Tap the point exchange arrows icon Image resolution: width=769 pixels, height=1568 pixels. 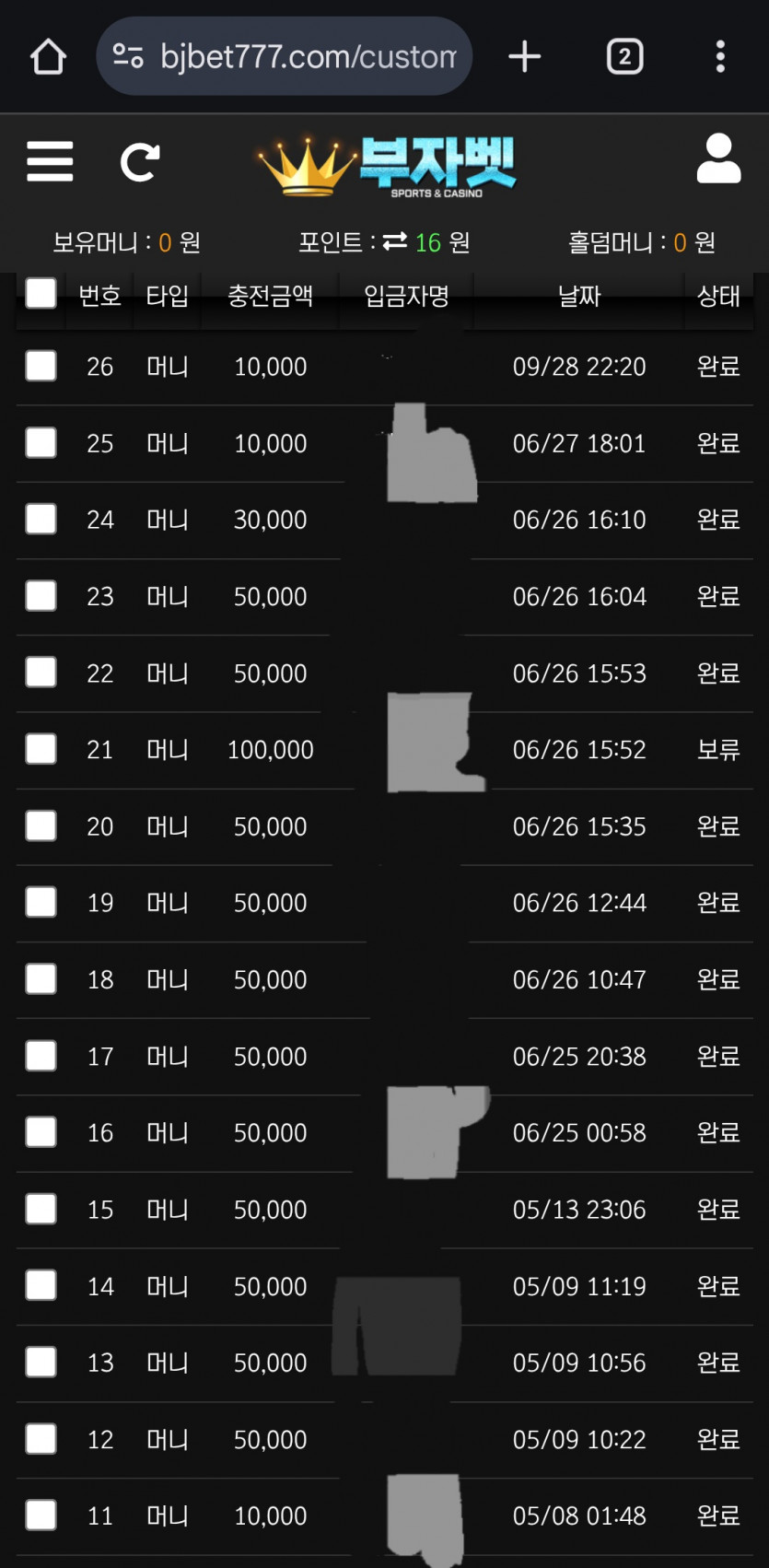[x=395, y=241]
